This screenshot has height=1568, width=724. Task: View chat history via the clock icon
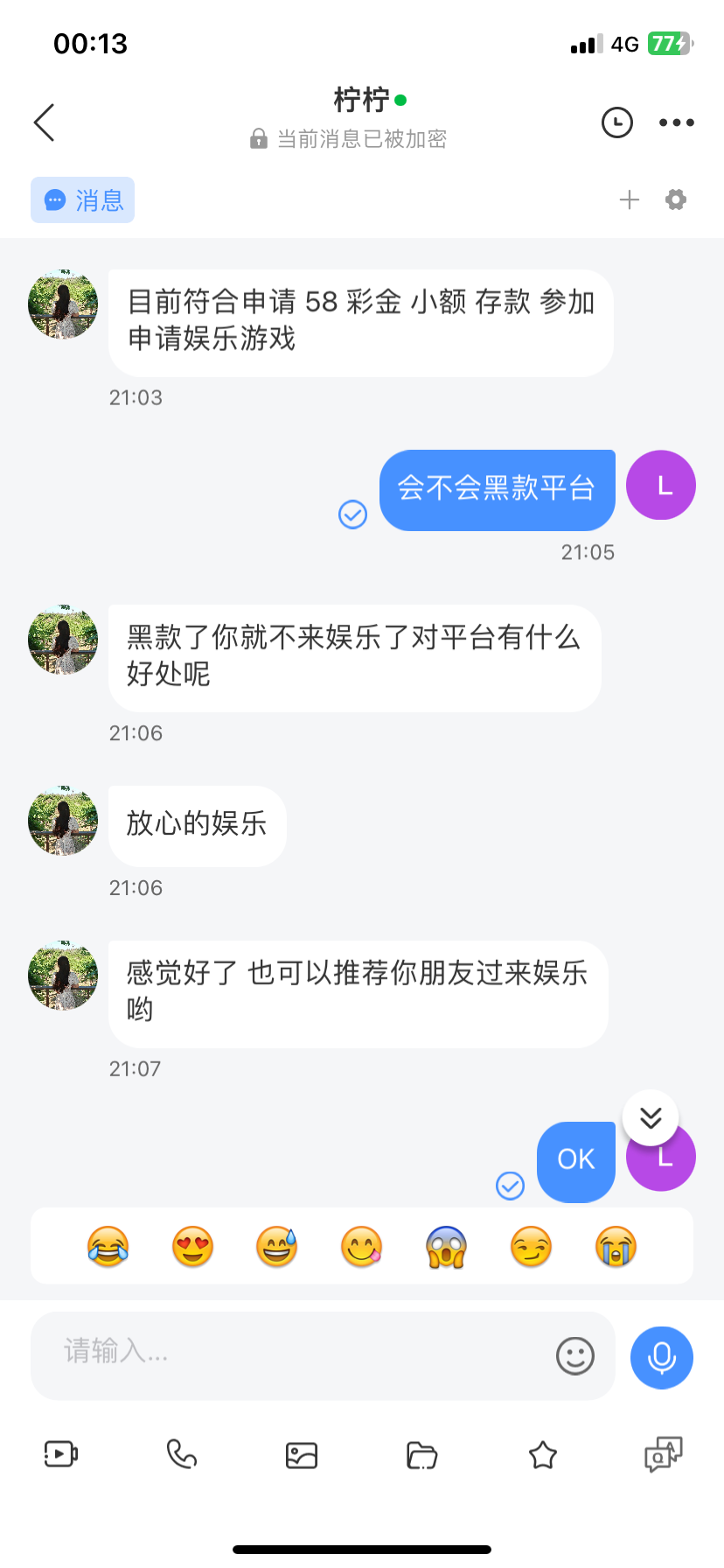(x=616, y=122)
